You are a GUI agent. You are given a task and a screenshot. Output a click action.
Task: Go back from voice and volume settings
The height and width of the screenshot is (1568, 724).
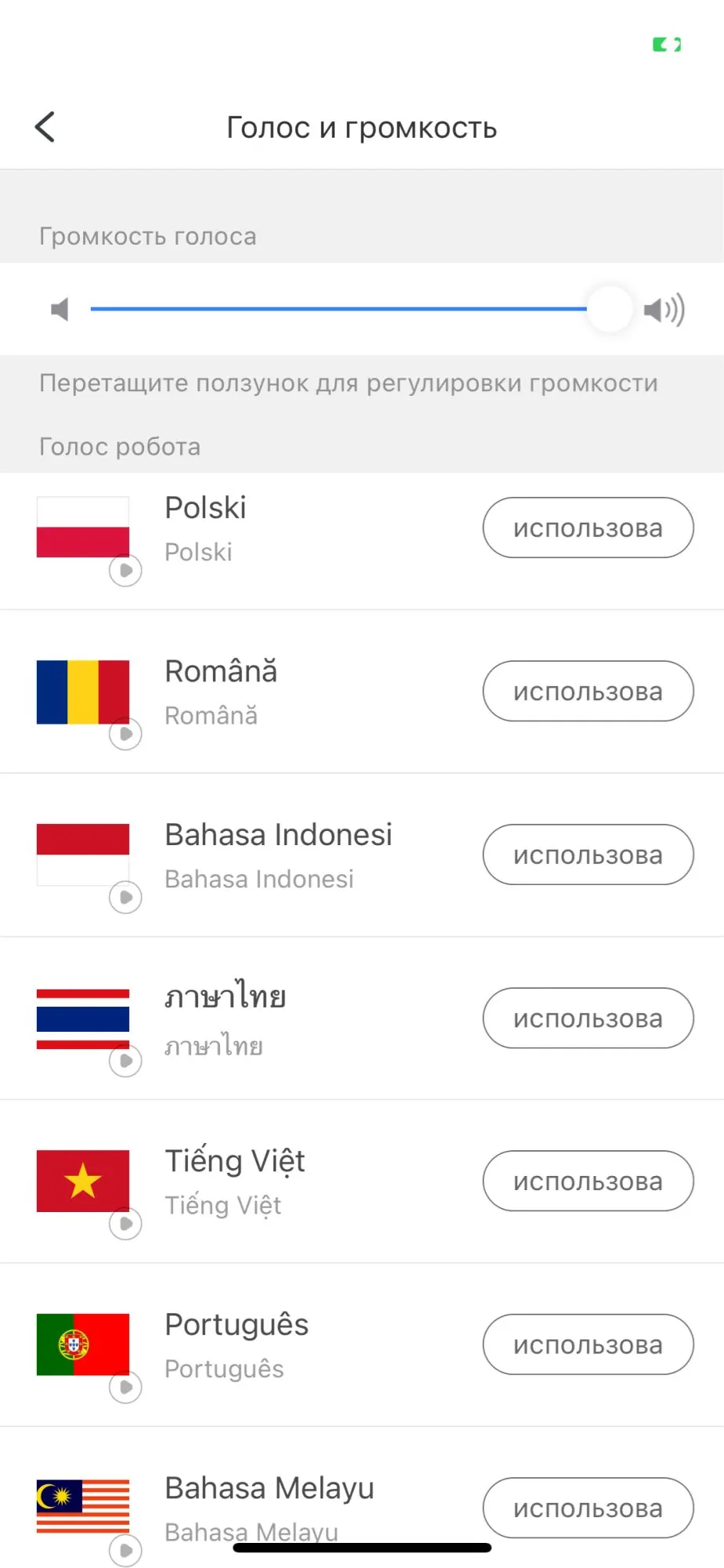[45, 127]
